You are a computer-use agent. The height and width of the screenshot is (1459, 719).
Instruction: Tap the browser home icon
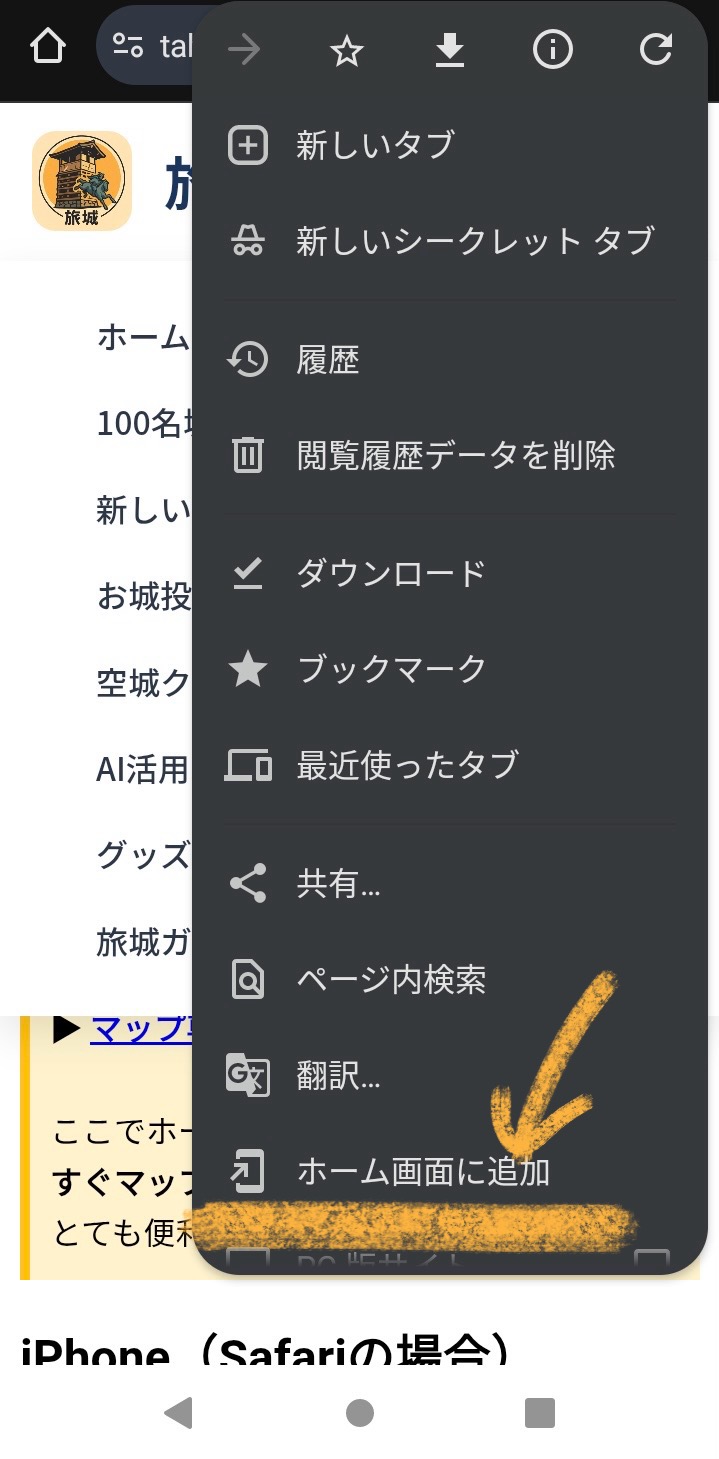48,47
